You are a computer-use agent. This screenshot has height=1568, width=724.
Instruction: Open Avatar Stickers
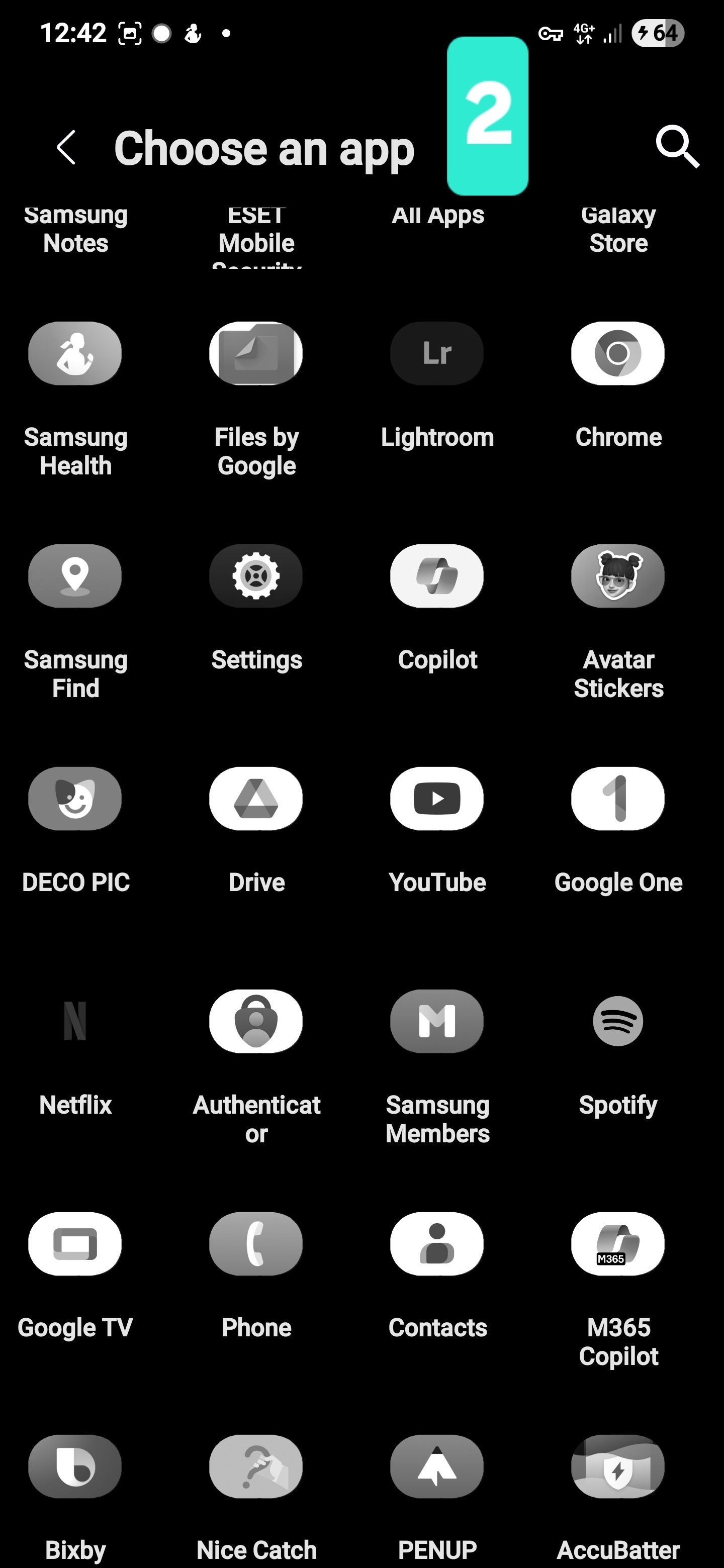(x=618, y=576)
